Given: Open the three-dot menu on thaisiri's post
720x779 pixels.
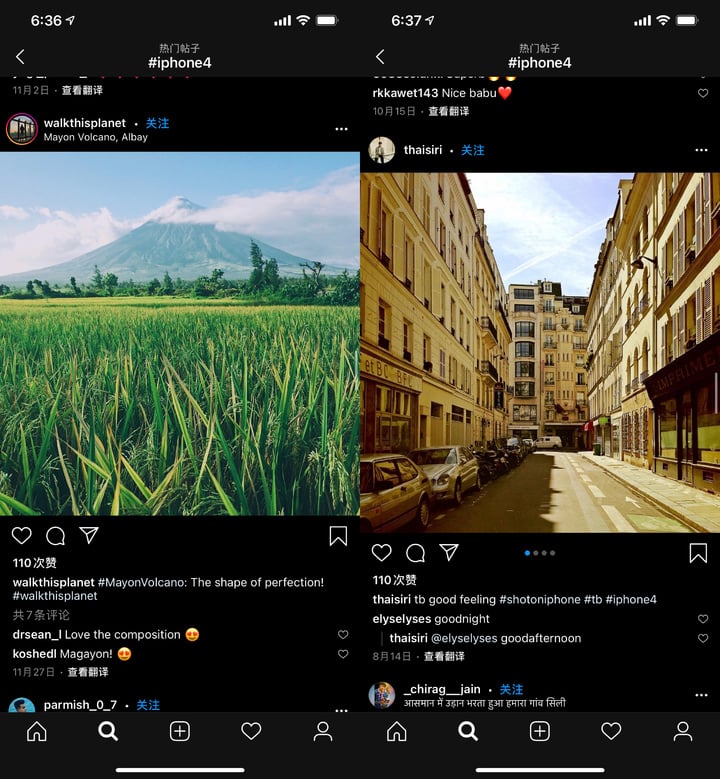Looking at the screenshot, I should (701, 150).
